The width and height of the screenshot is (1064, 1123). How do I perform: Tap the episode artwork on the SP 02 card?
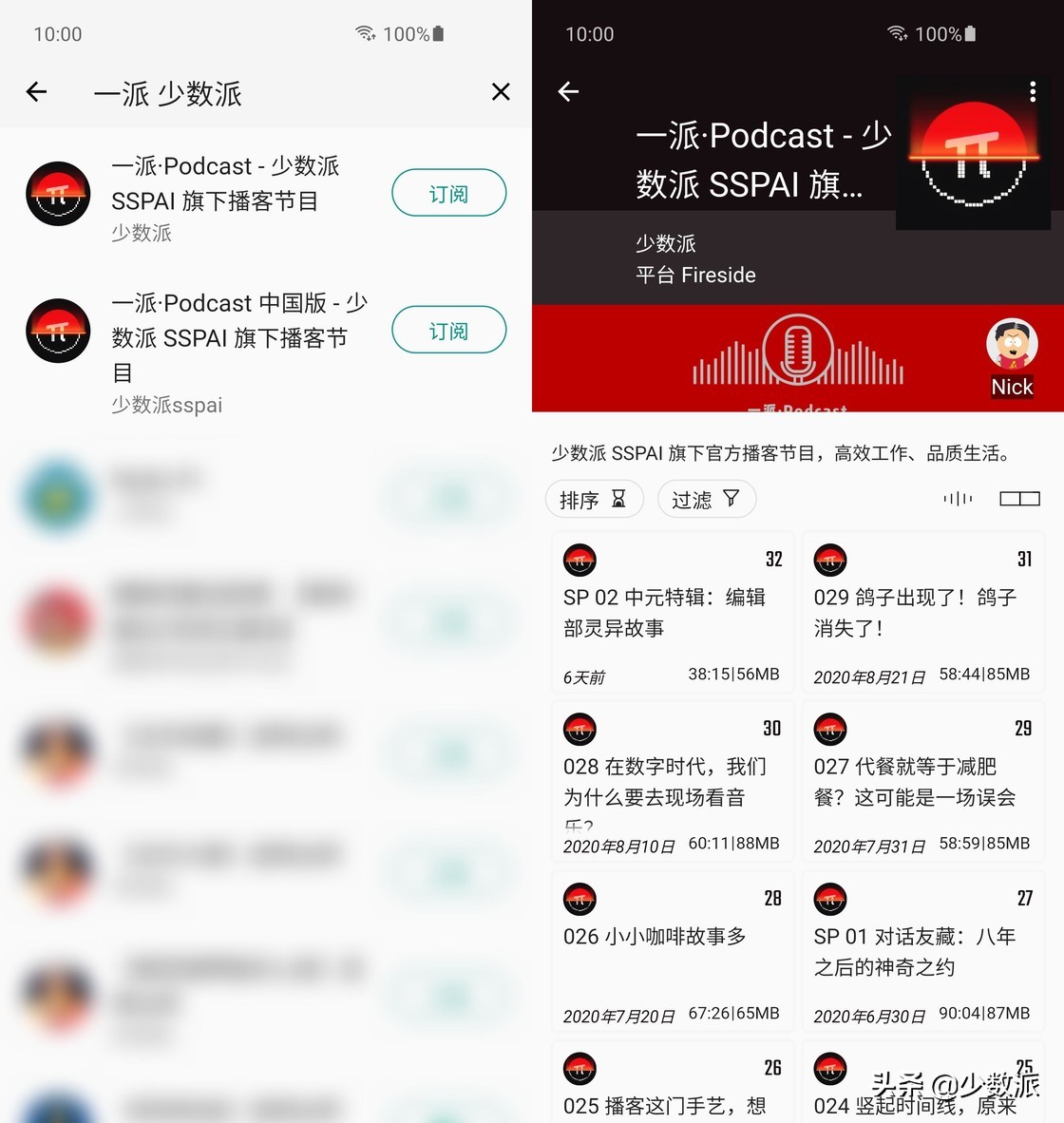579,560
